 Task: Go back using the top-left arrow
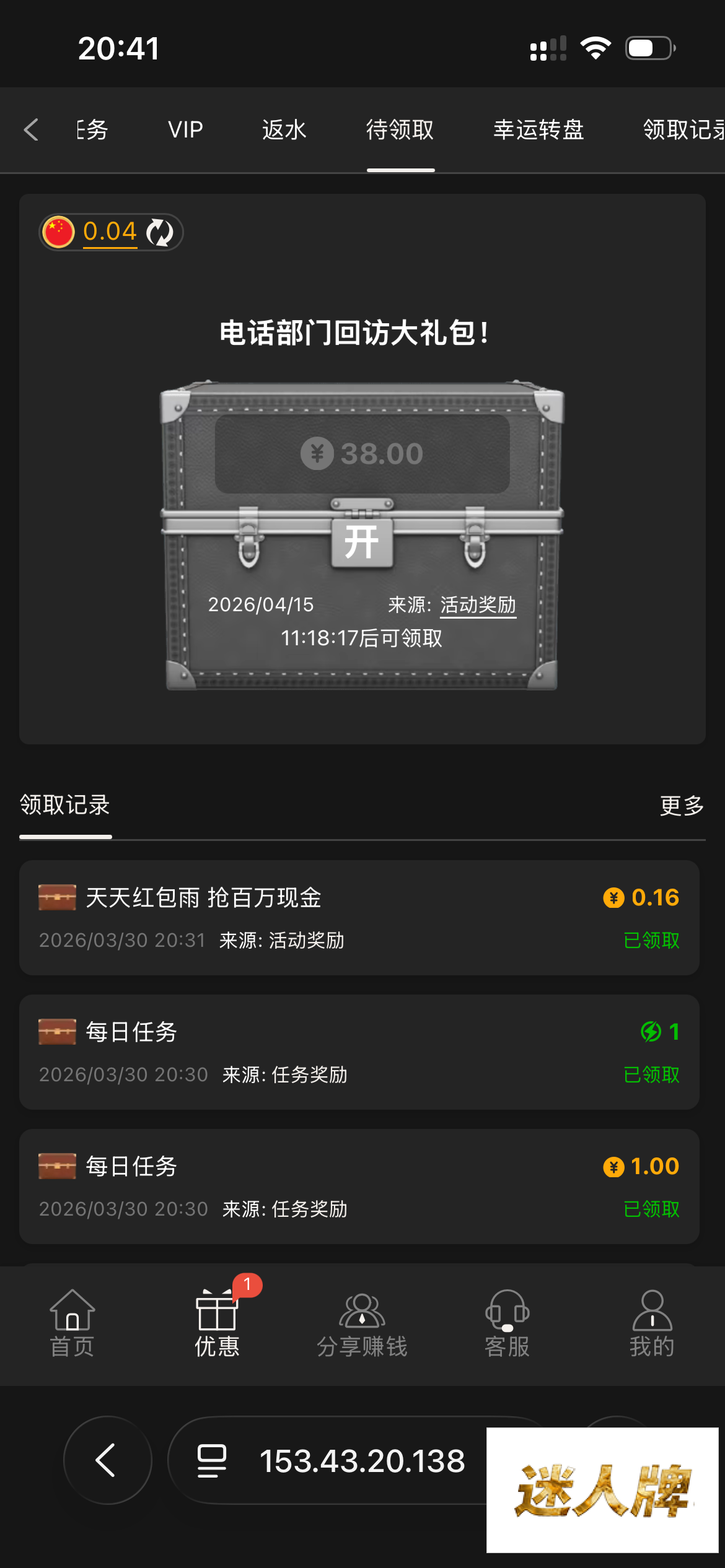(31, 129)
